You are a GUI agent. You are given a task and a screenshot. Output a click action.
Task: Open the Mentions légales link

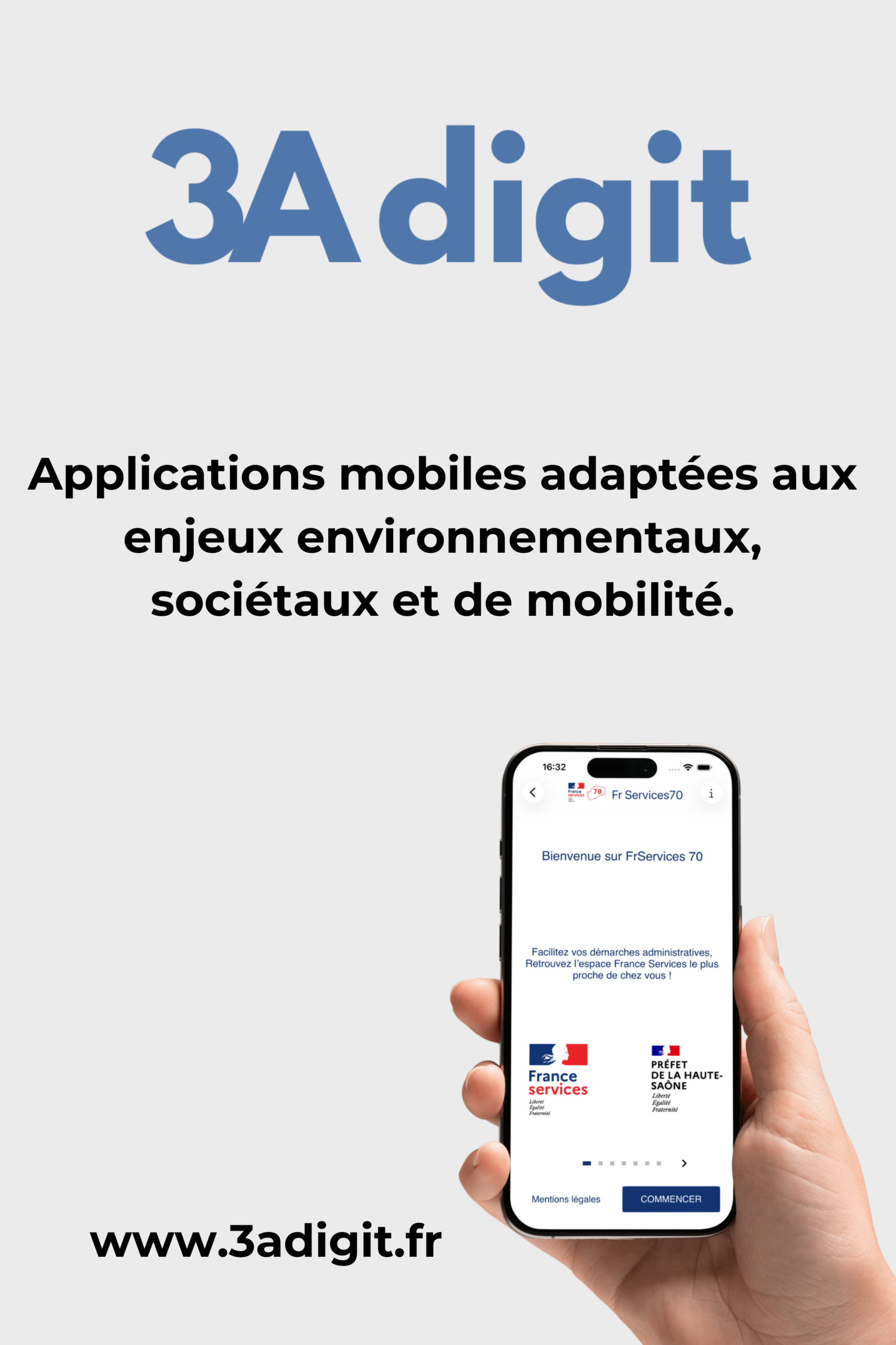[x=566, y=1198]
